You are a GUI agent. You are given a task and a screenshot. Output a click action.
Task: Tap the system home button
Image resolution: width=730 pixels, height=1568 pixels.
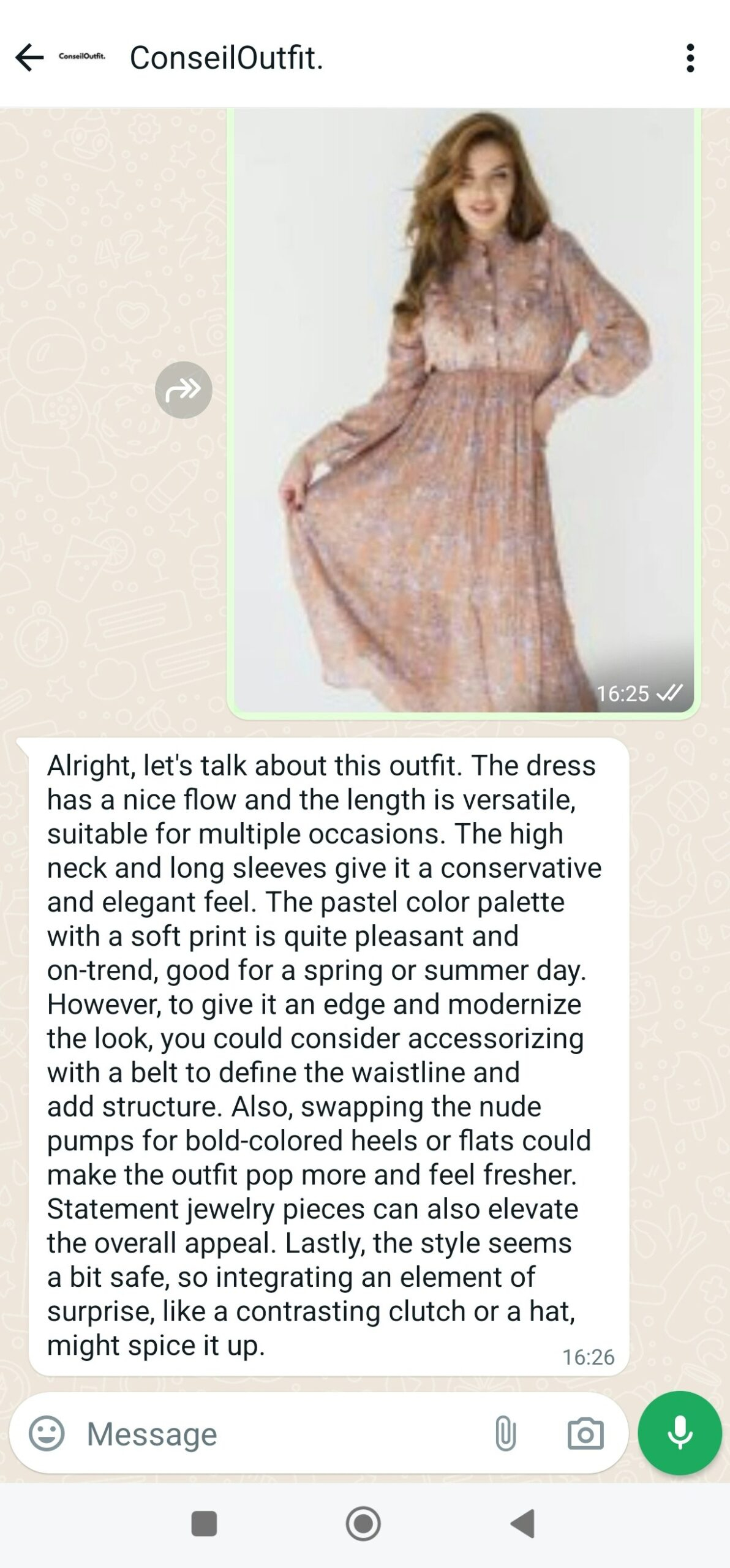(363, 1523)
